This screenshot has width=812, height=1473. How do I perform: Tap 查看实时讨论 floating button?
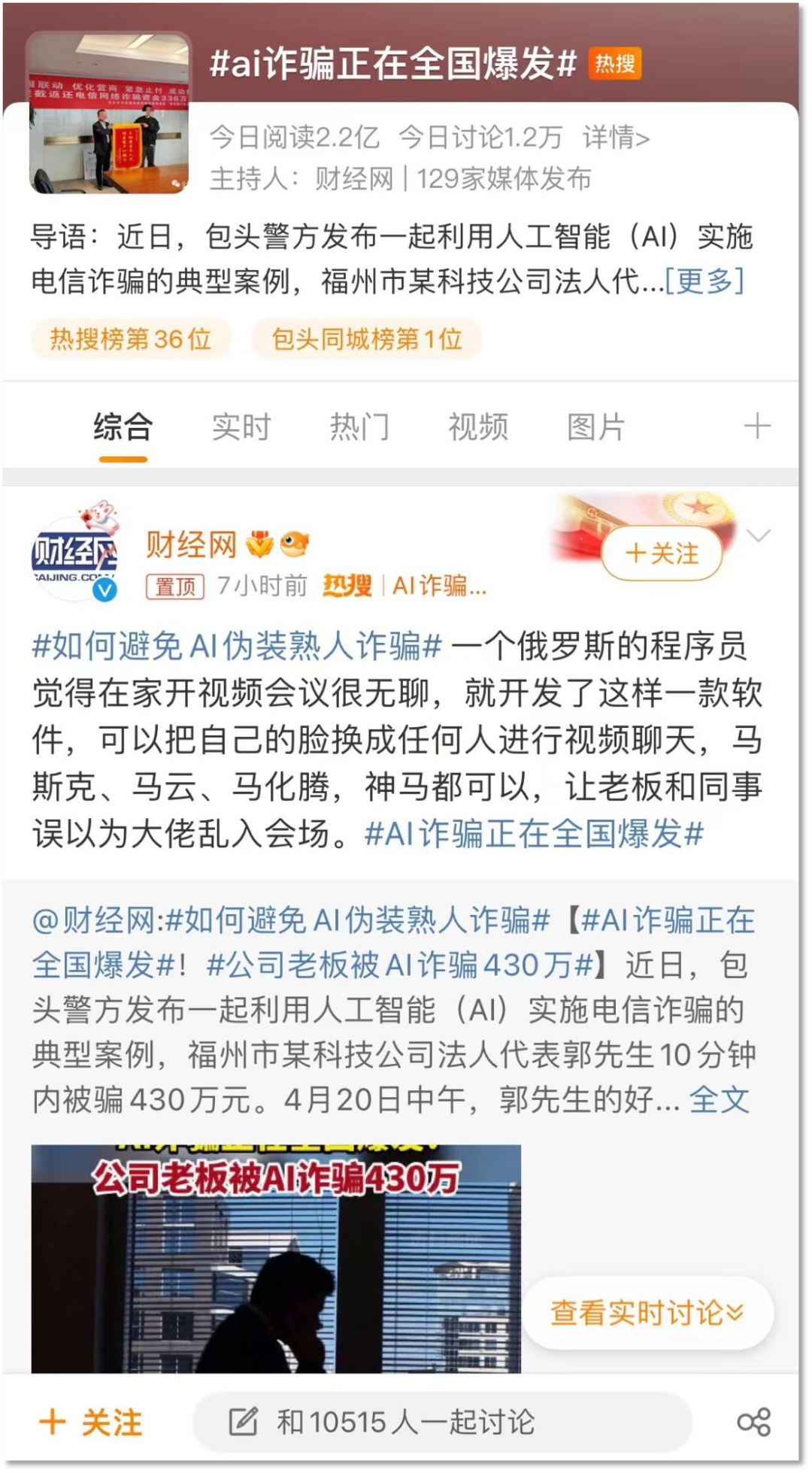pos(647,1313)
